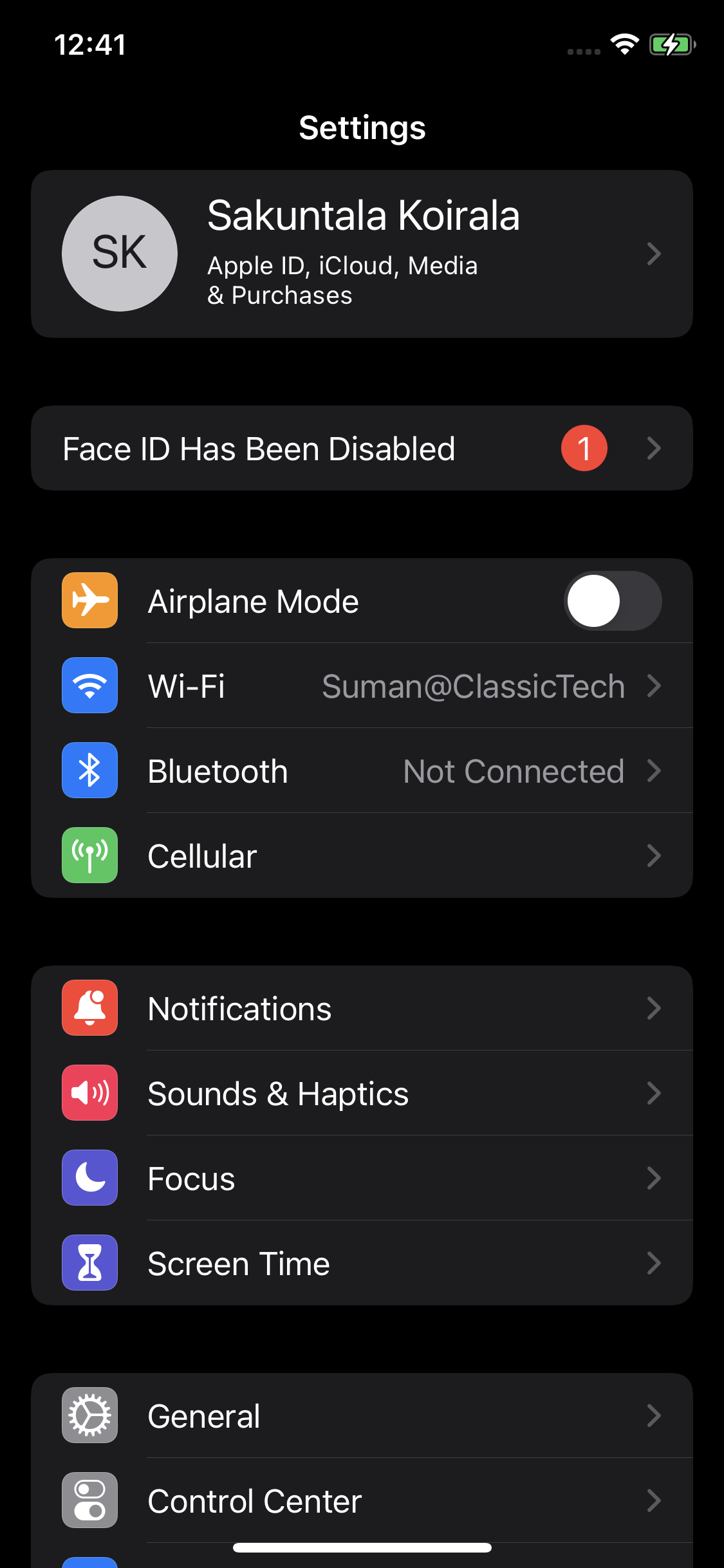This screenshot has width=724, height=1568.
Task: Tap the Control Center icon
Action: point(89,1500)
